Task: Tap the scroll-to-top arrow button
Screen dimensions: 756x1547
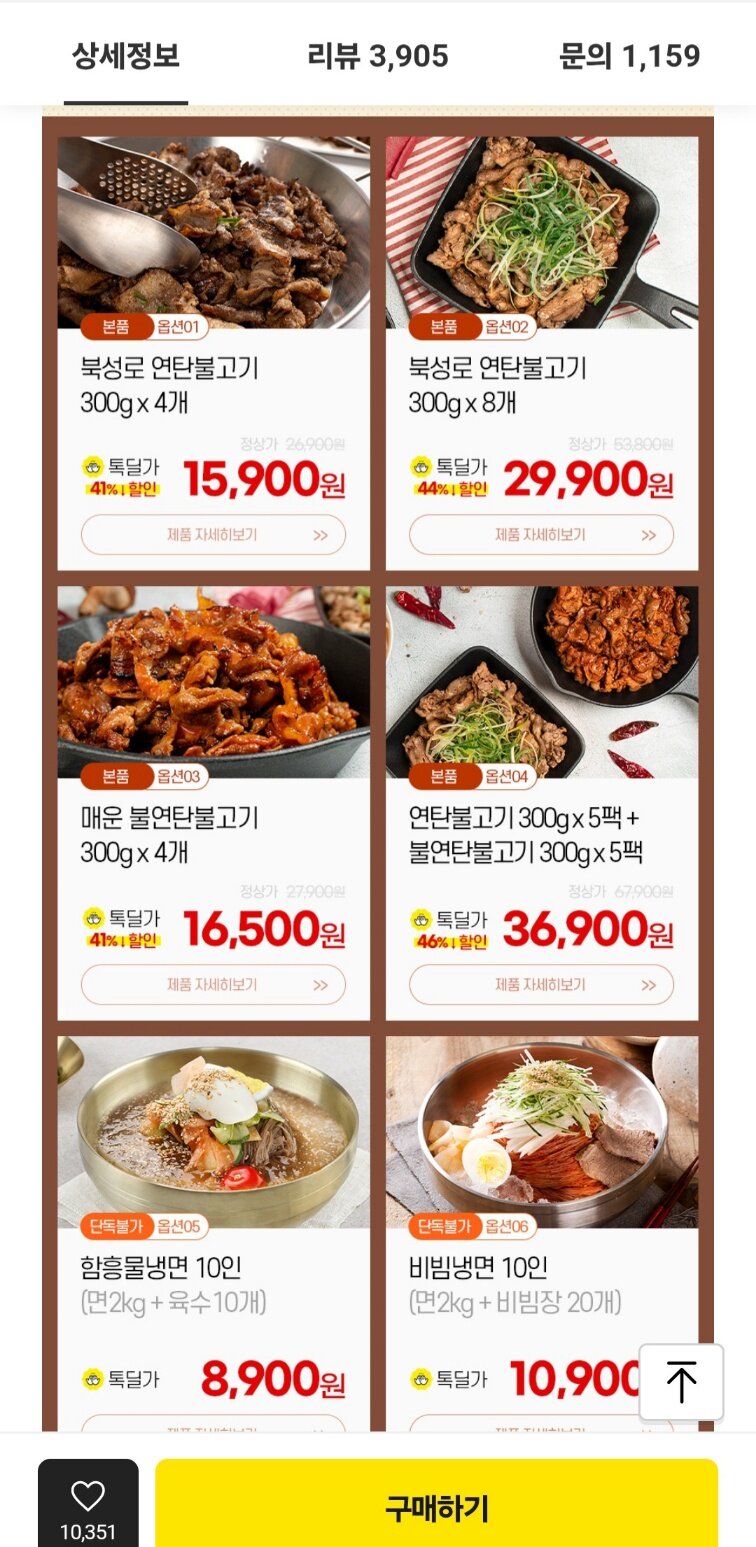Action: click(x=681, y=1382)
